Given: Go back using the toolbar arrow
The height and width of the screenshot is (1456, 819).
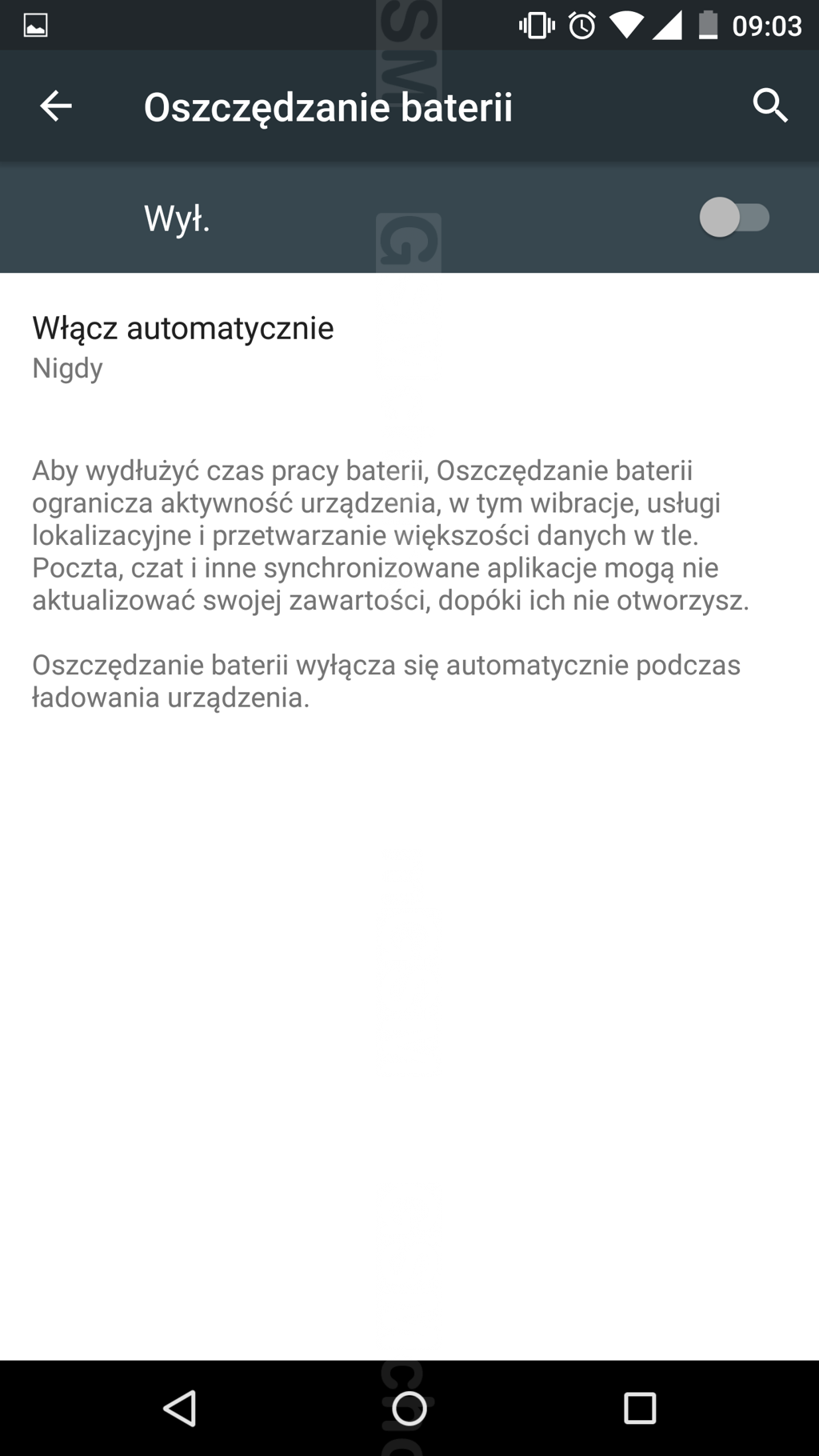Looking at the screenshot, I should click(x=56, y=106).
